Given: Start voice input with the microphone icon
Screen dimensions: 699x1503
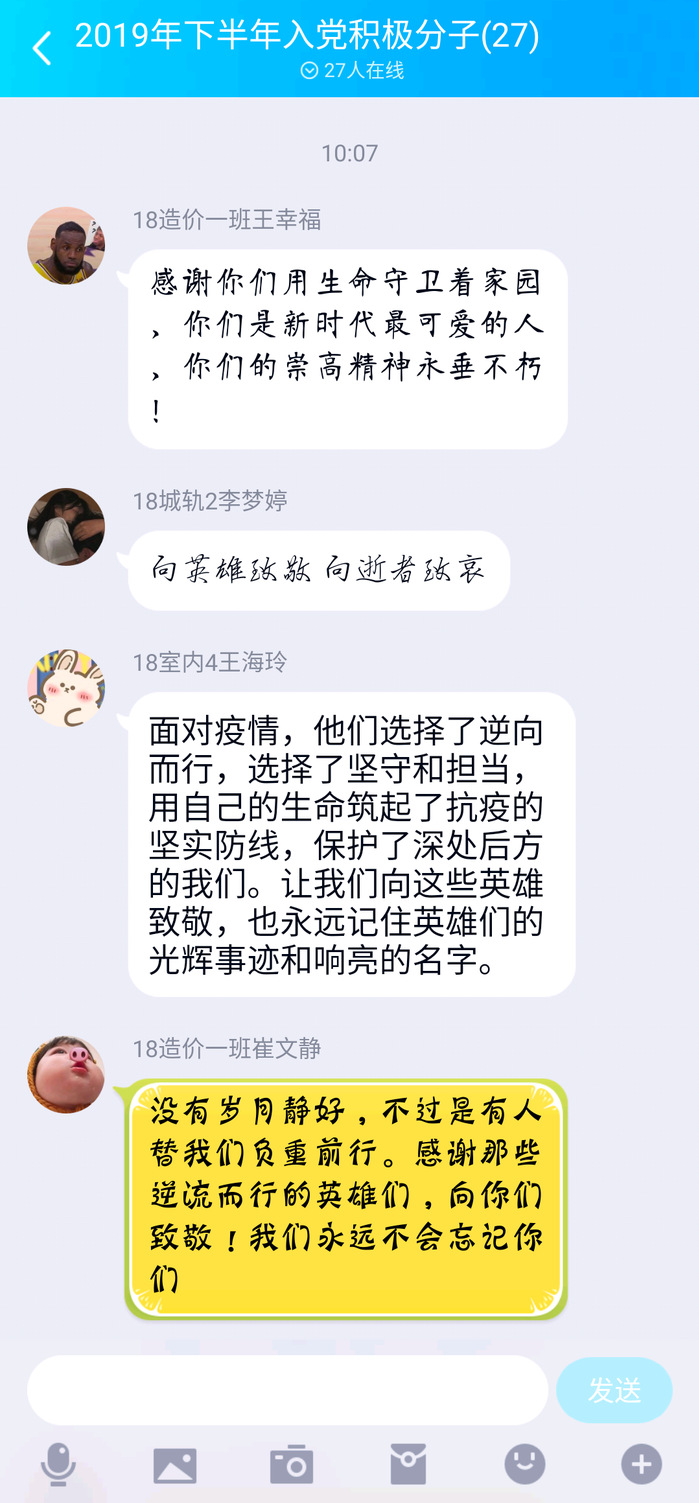Looking at the screenshot, I should tap(58, 1465).
